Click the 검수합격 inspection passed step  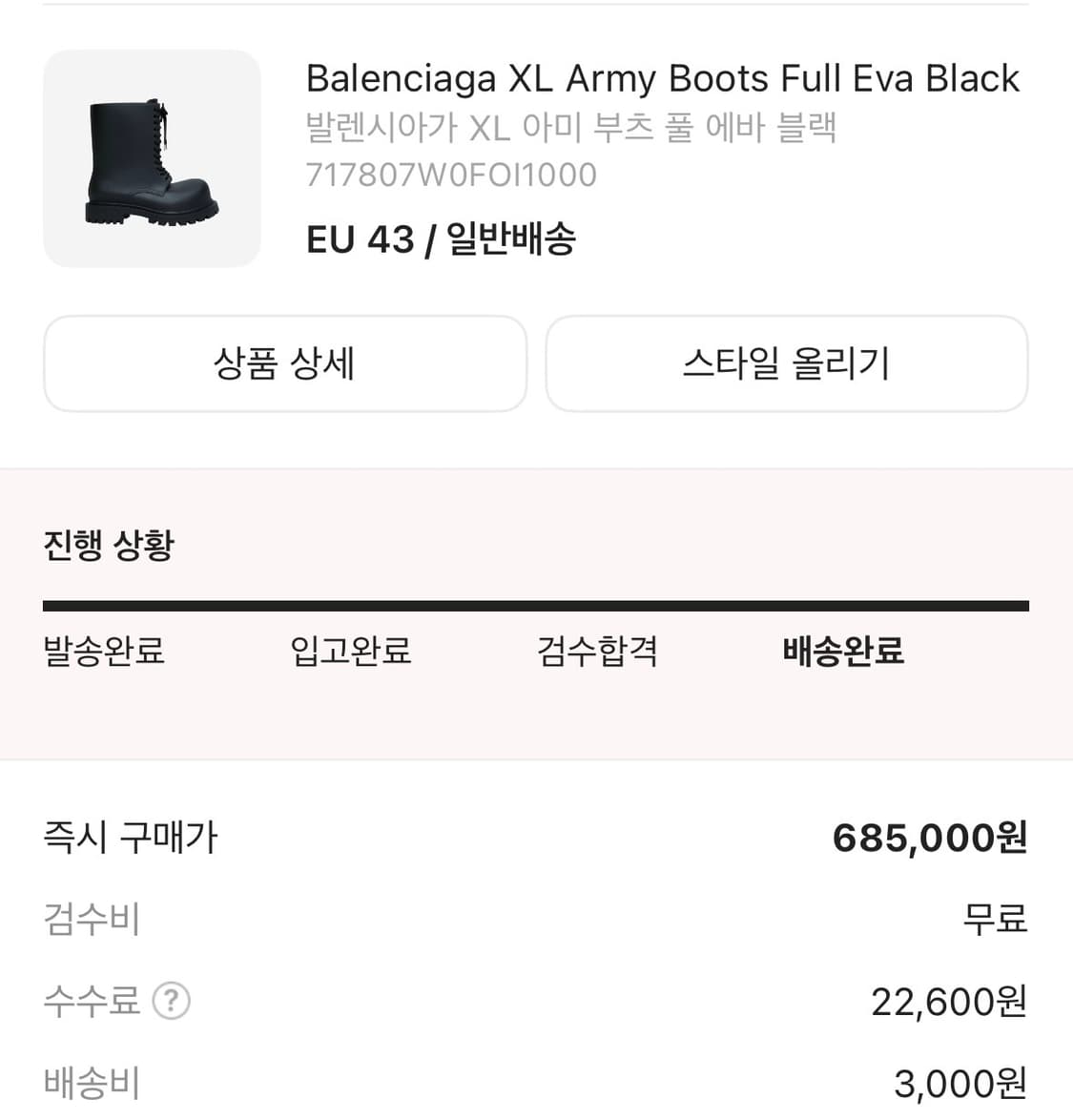[x=597, y=652]
